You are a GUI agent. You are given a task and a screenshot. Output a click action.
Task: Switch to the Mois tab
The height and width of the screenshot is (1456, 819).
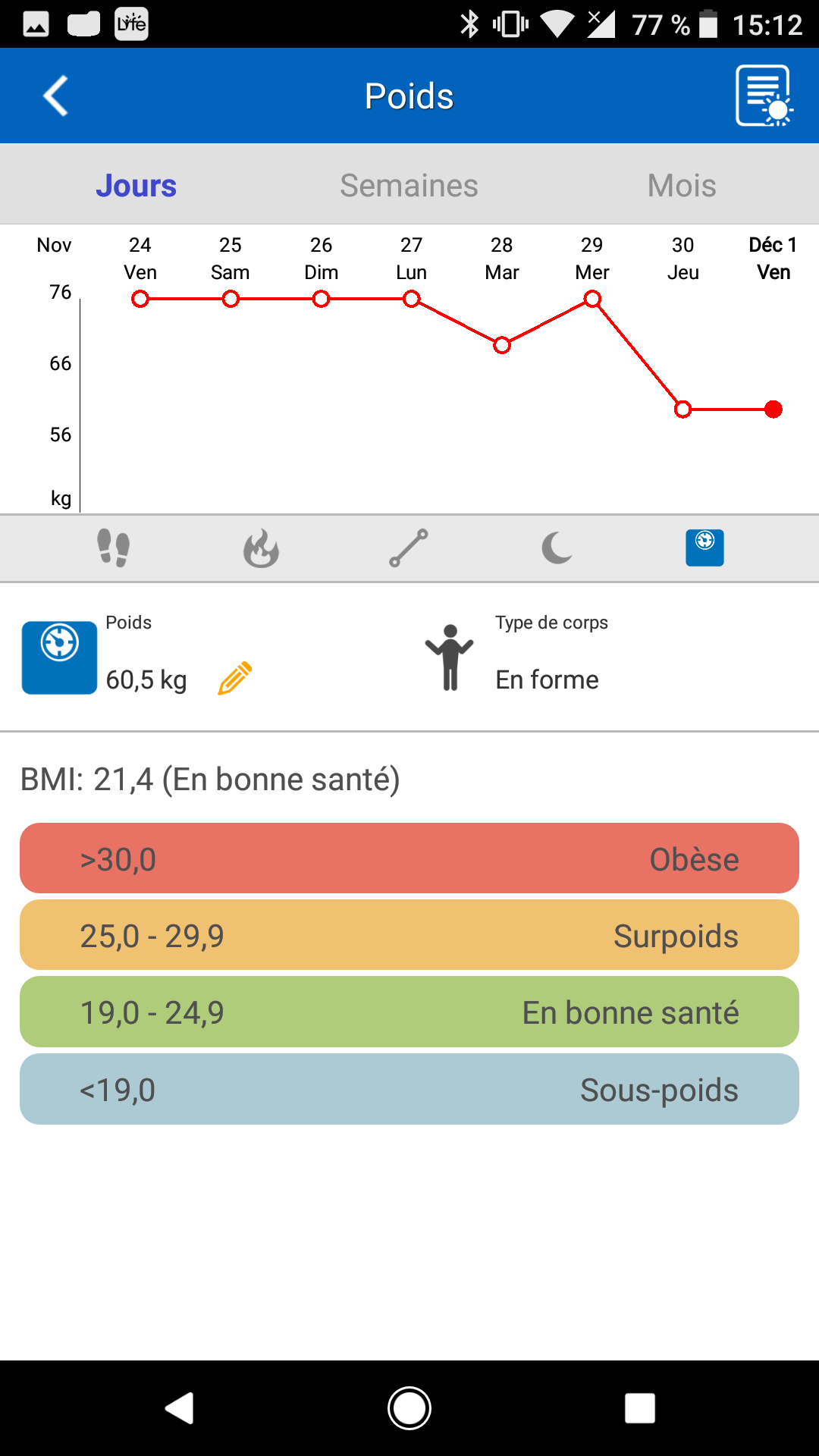point(682,185)
